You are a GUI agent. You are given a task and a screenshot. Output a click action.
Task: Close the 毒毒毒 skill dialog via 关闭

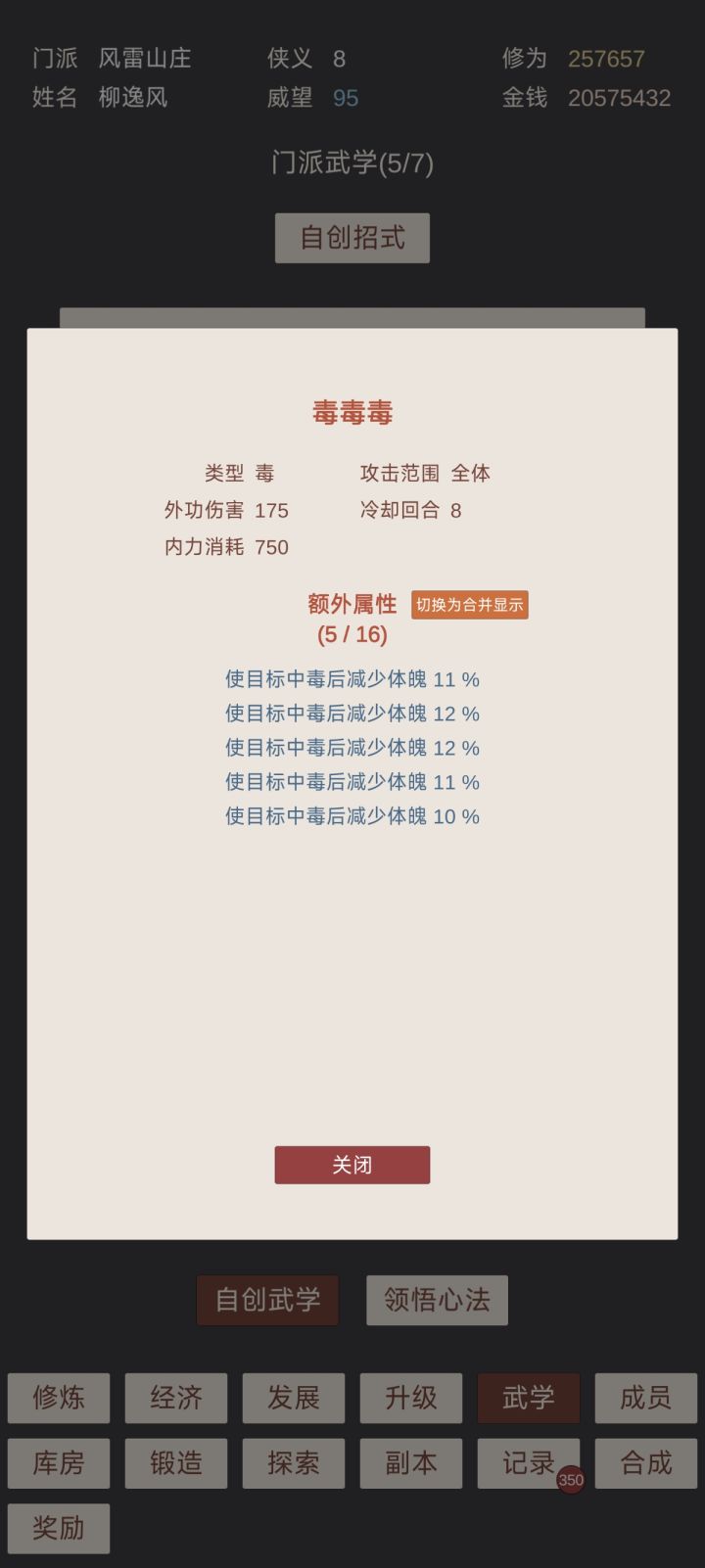coord(352,1165)
